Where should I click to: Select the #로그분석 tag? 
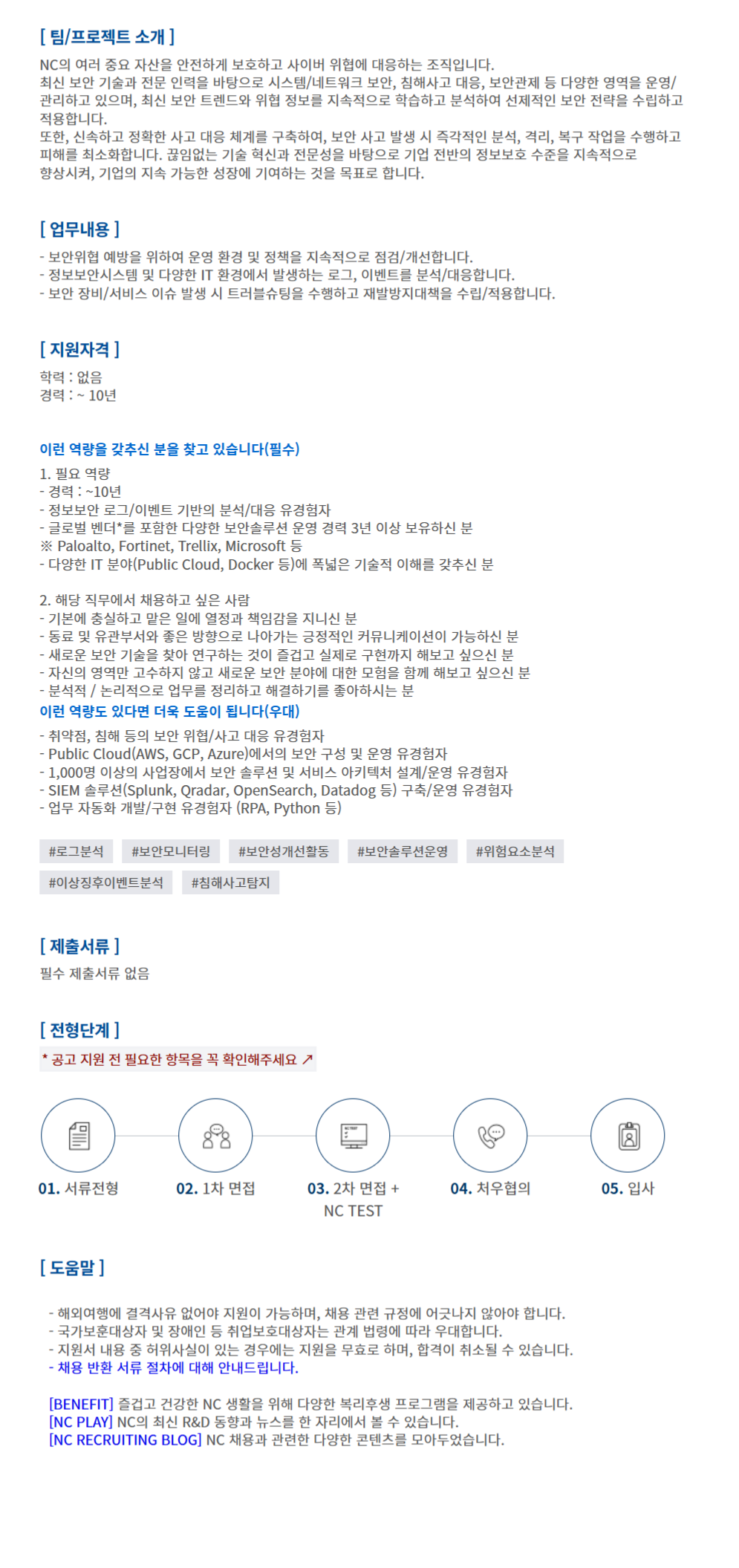76,851
